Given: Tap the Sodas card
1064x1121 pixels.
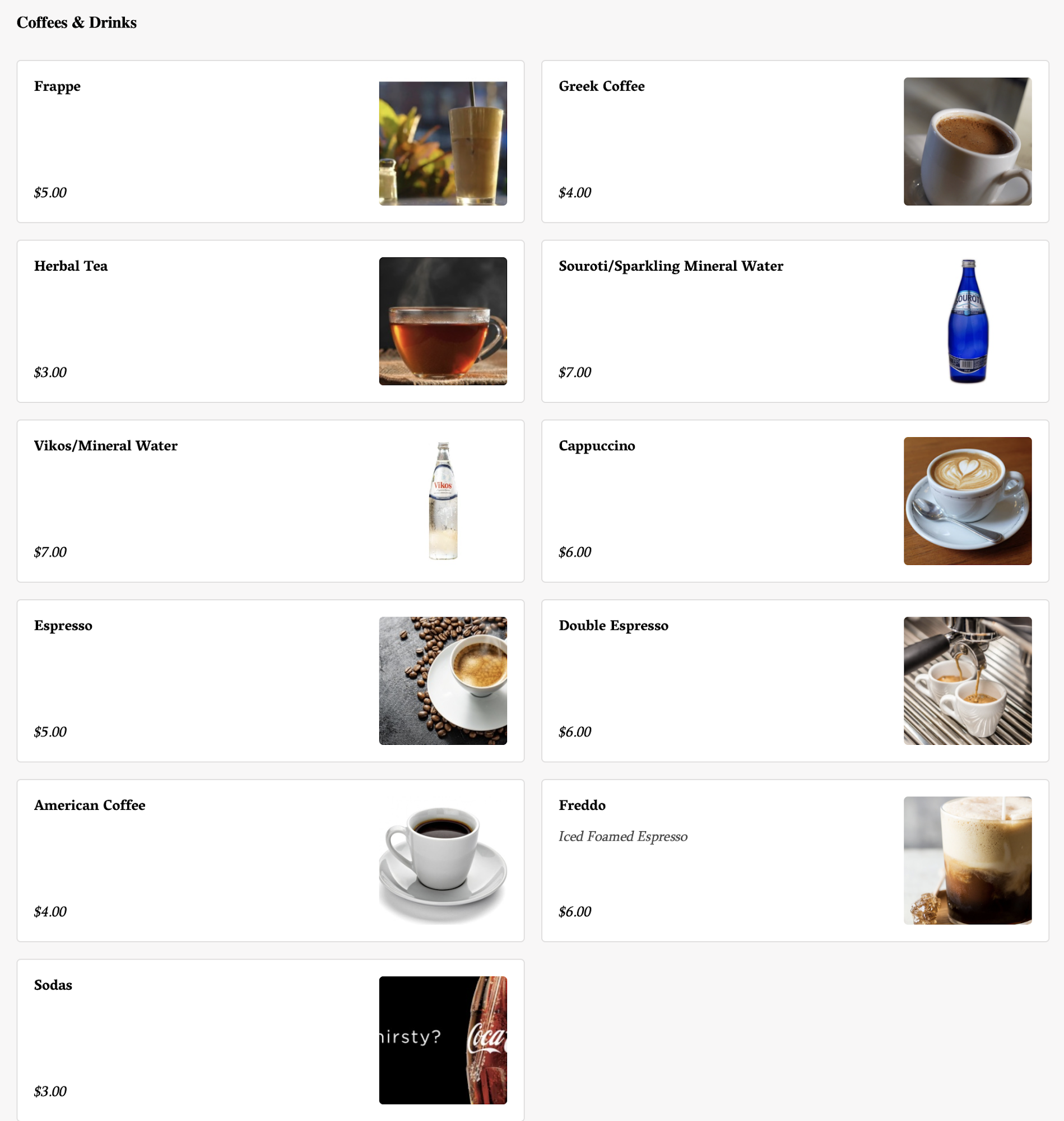Looking at the screenshot, I should [x=270, y=1040].
